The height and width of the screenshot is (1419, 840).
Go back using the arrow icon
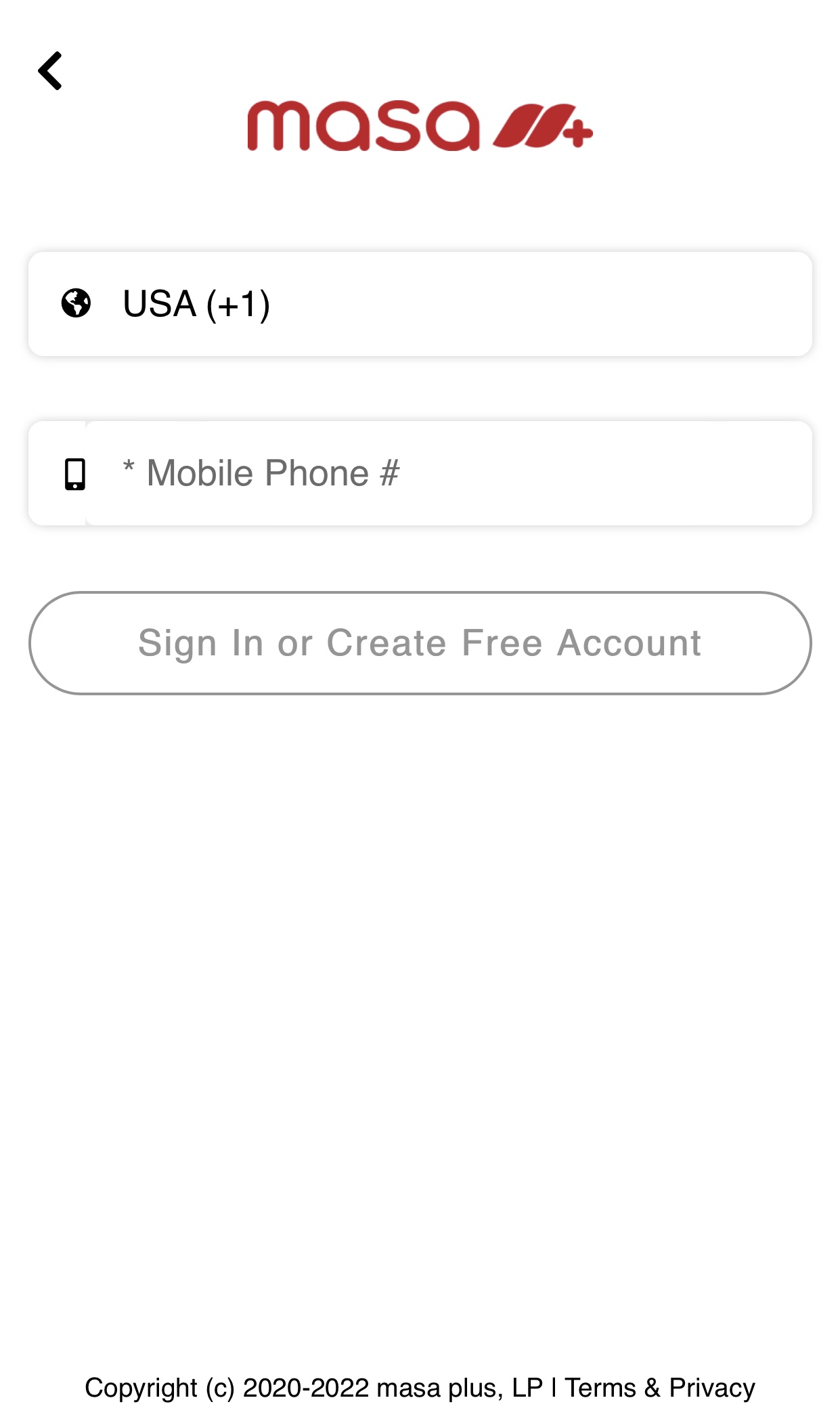51,71
